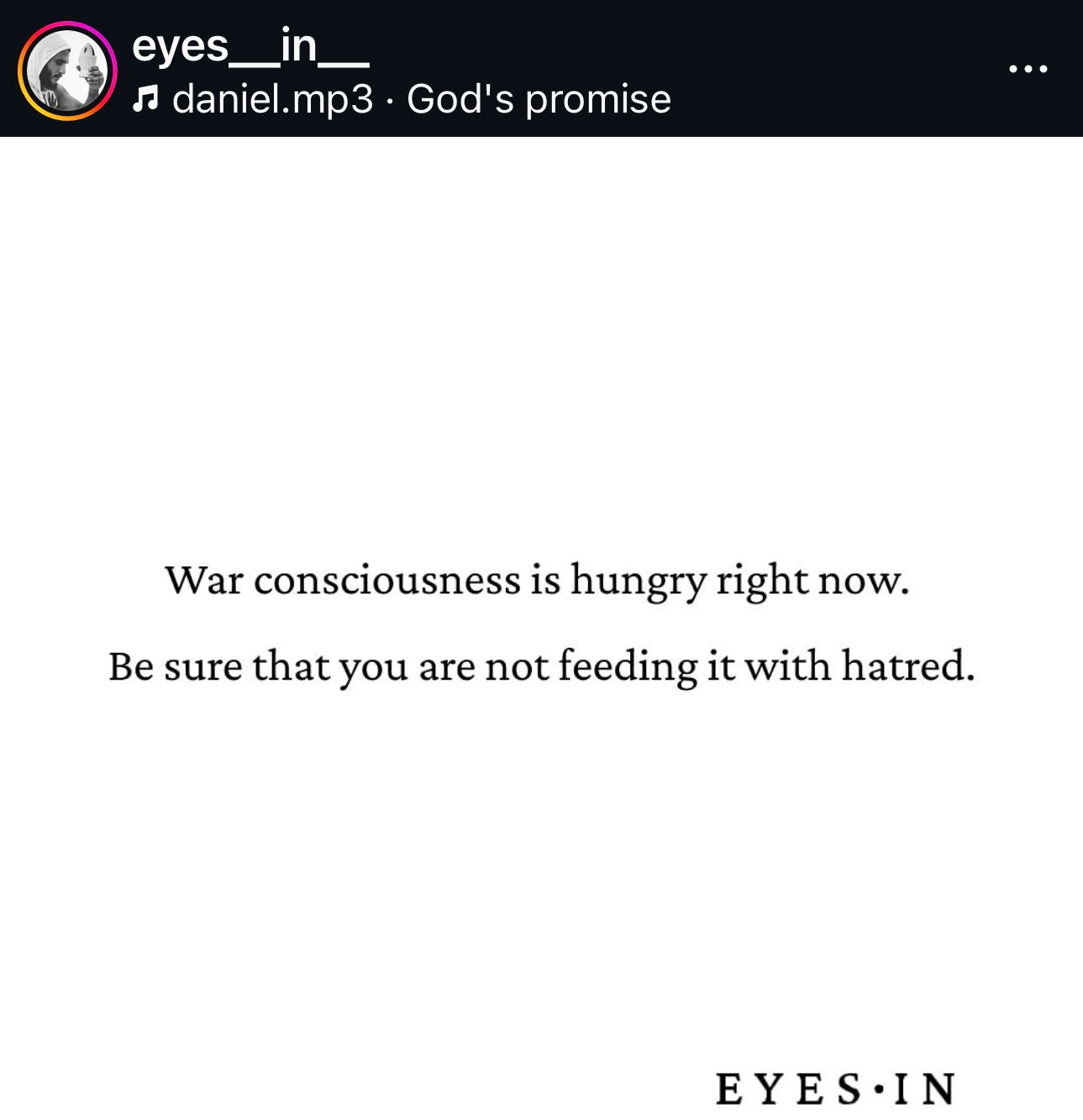The height and width of the screenshot is (1120, 1083).
Task: Tap the war consciousness quote post image
Action: coord(541,628)
